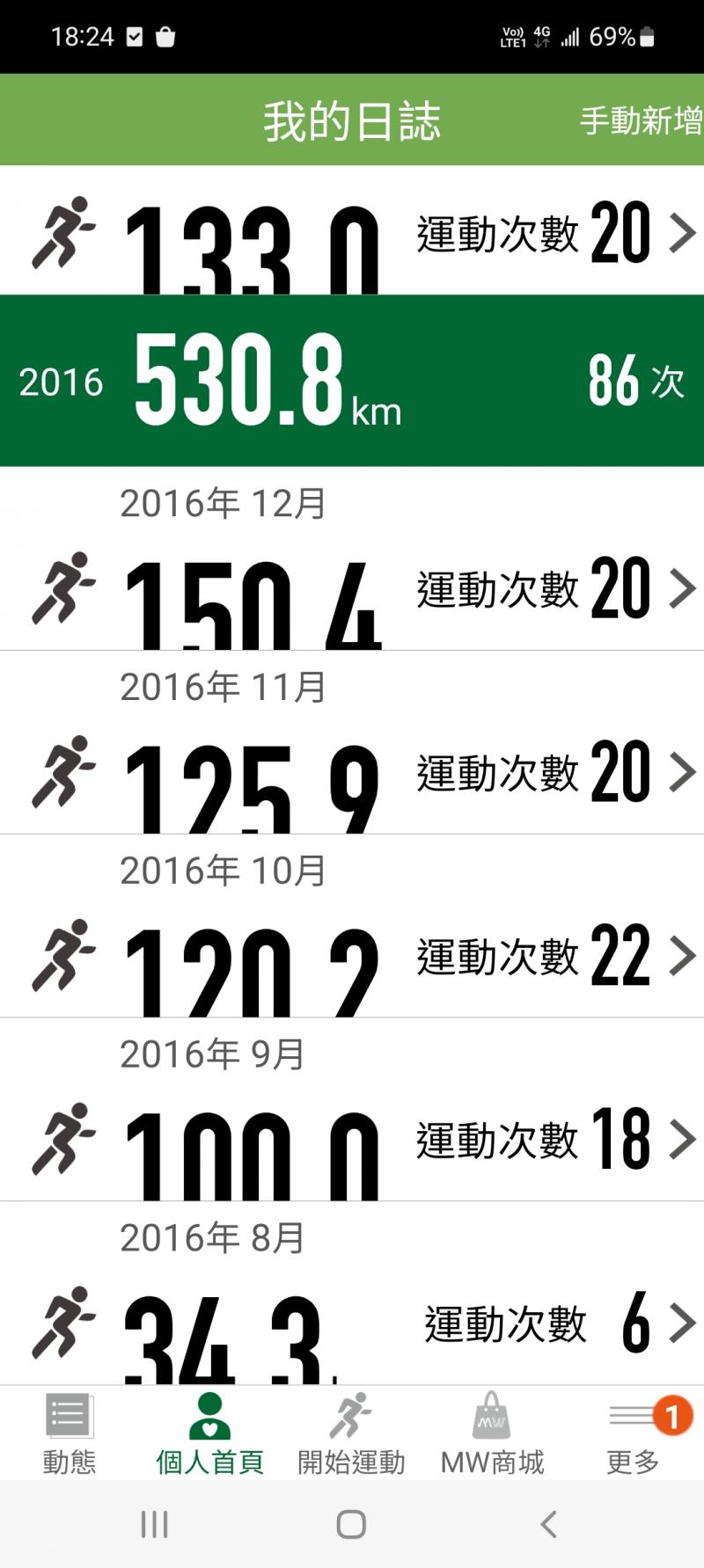Open the 2016年 8月 running record

tap(352, 1324)
